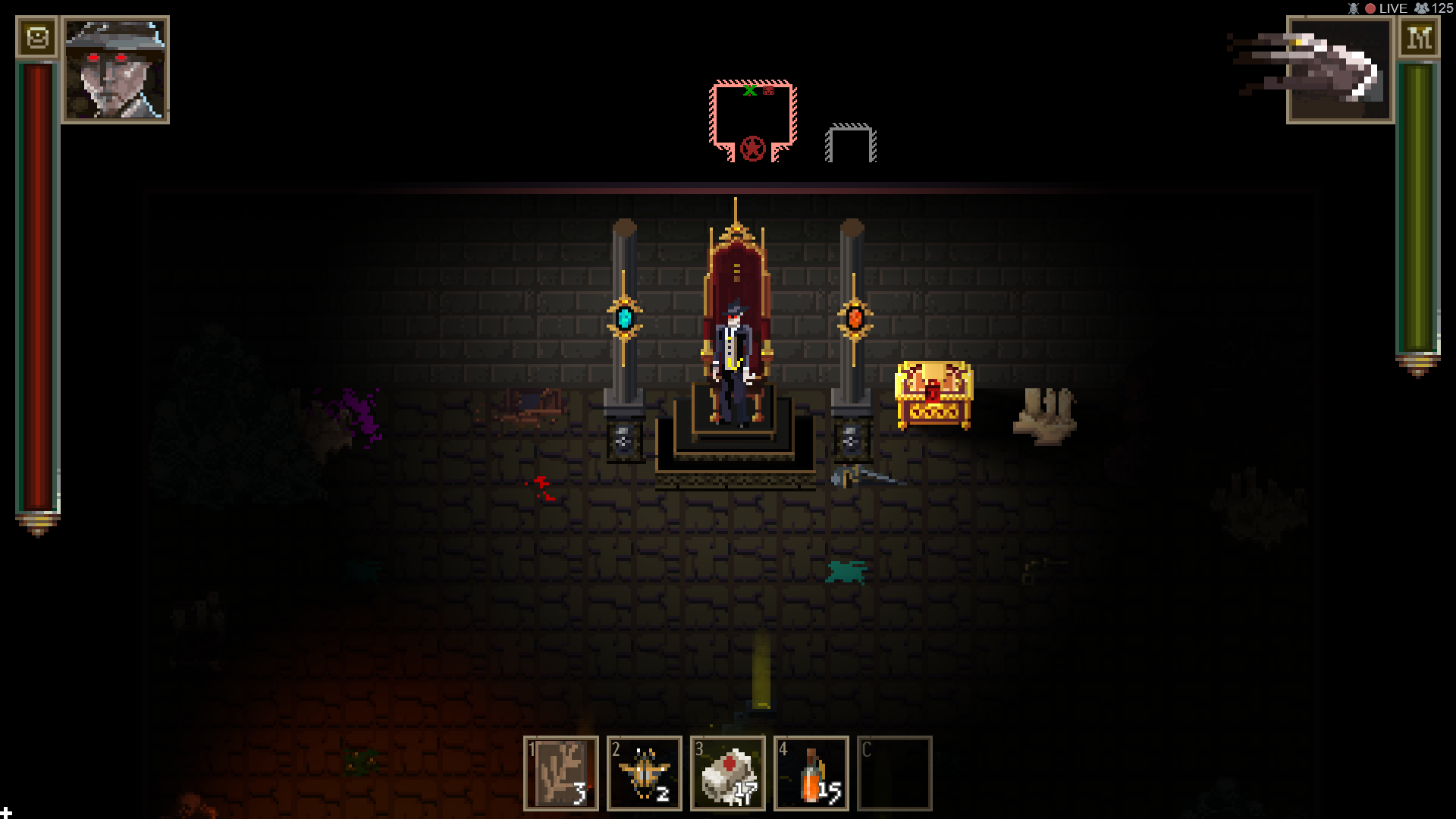This screenshot has width=1456, height=819.
Task: Use the bandage in hotbar slot 3
Action: pos(728,773)
